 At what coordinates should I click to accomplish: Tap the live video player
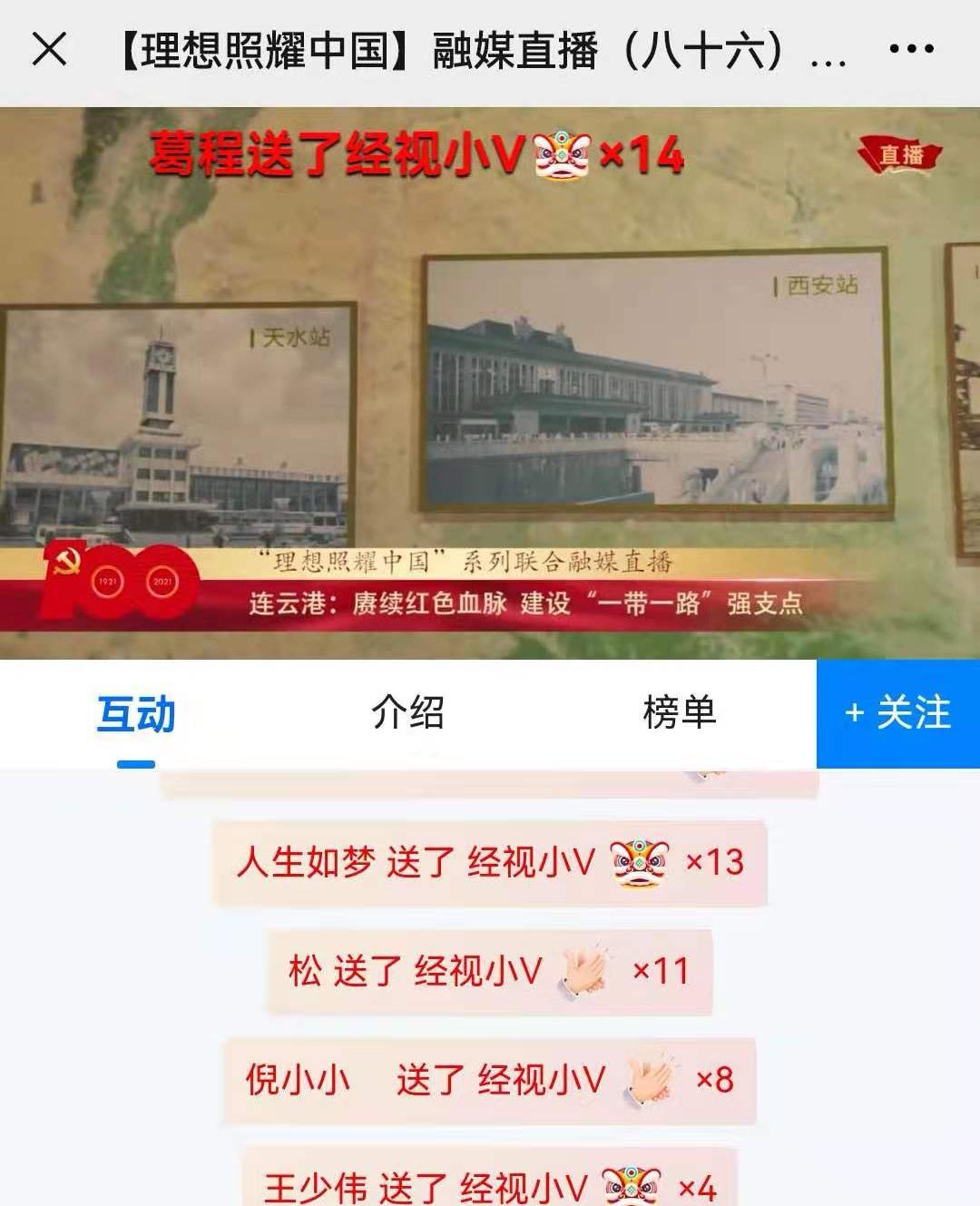click(x=490, y=383)
